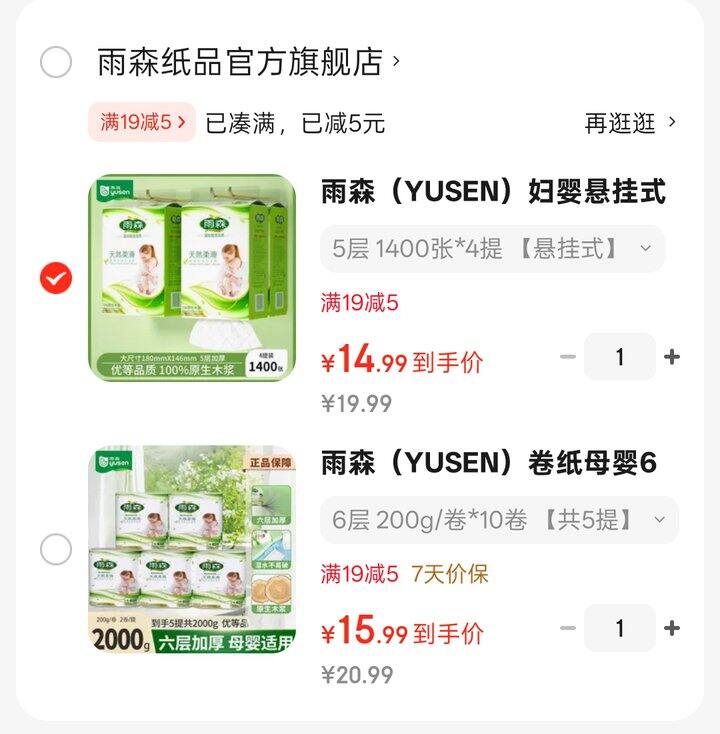Edit quantity field for 妇婴悬挂式 tissue
Screen dimensions: 720x734
coord(620,357)
